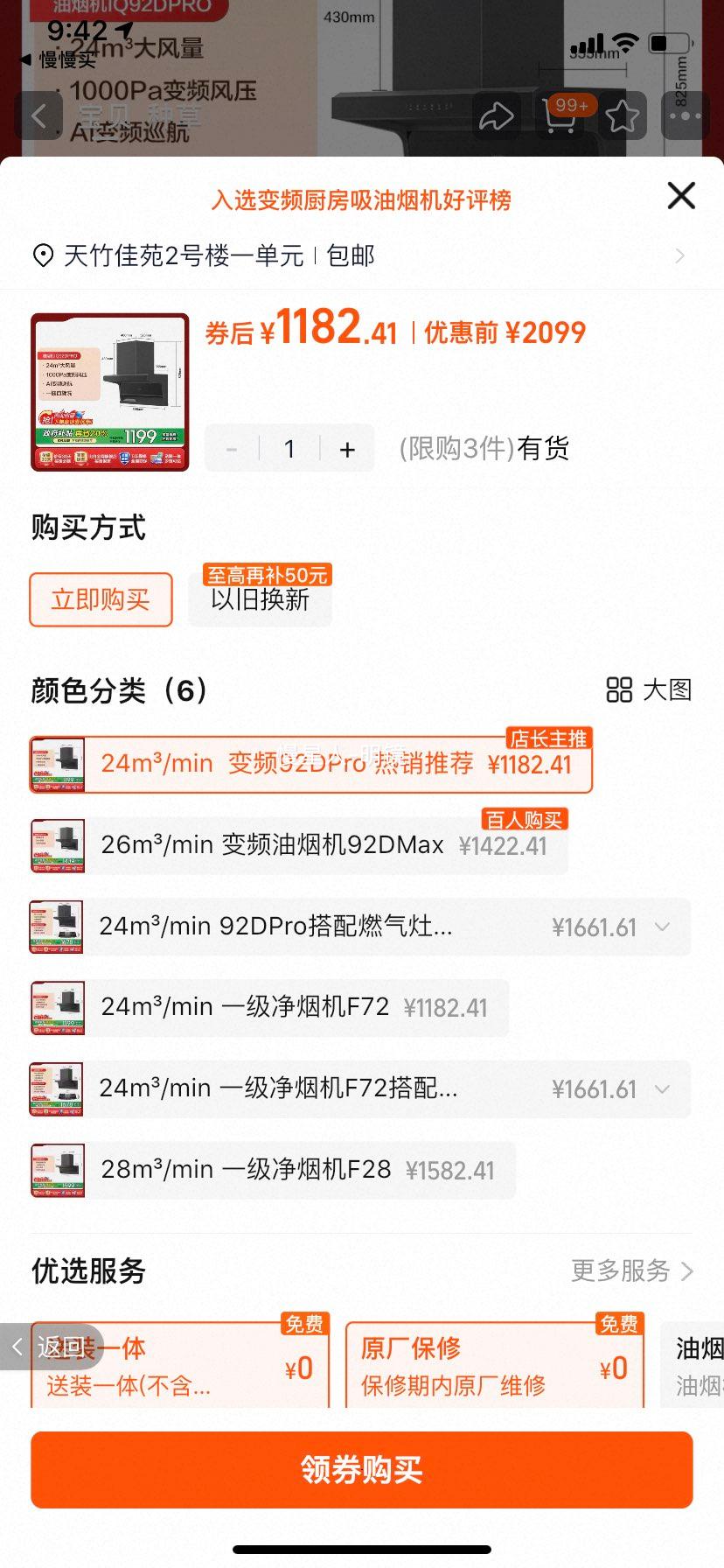The image size is (724, 1568).
Task: Tap the location pin icon beside the address
Action: [41, 255]
